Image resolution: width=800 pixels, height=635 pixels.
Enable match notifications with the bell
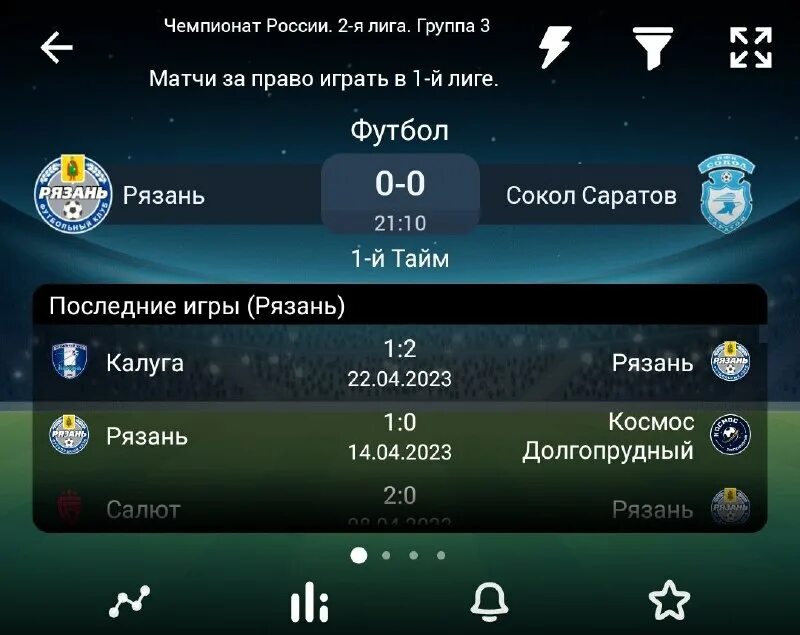[490, 600]
